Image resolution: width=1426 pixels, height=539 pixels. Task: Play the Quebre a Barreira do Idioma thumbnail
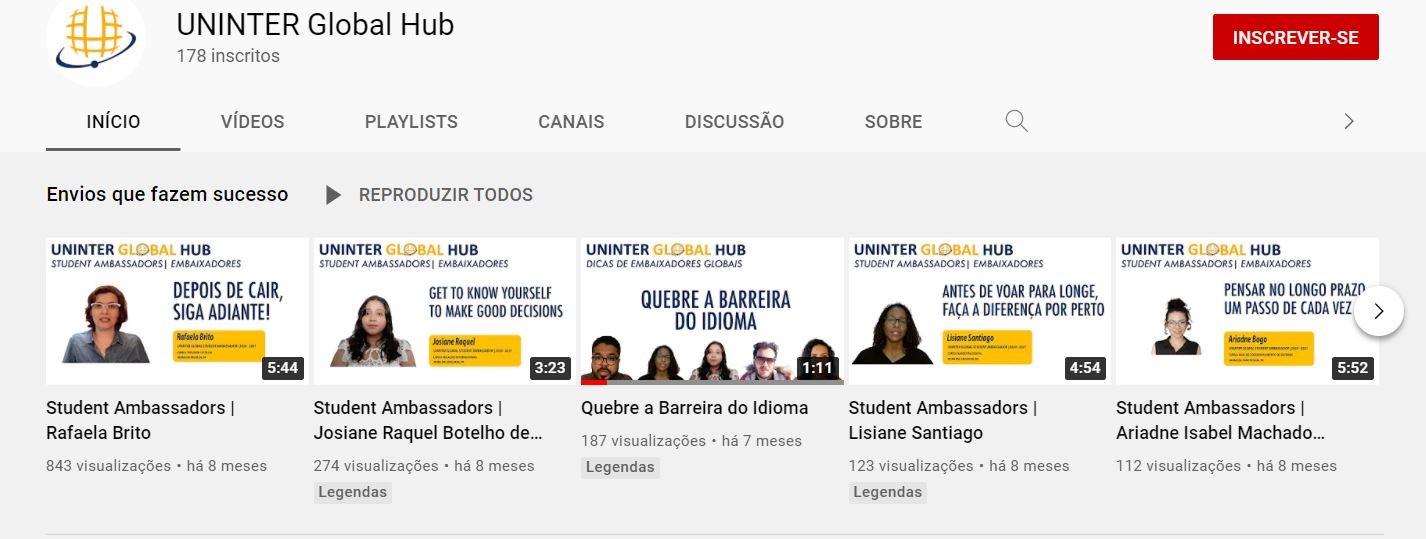point(711,311)
